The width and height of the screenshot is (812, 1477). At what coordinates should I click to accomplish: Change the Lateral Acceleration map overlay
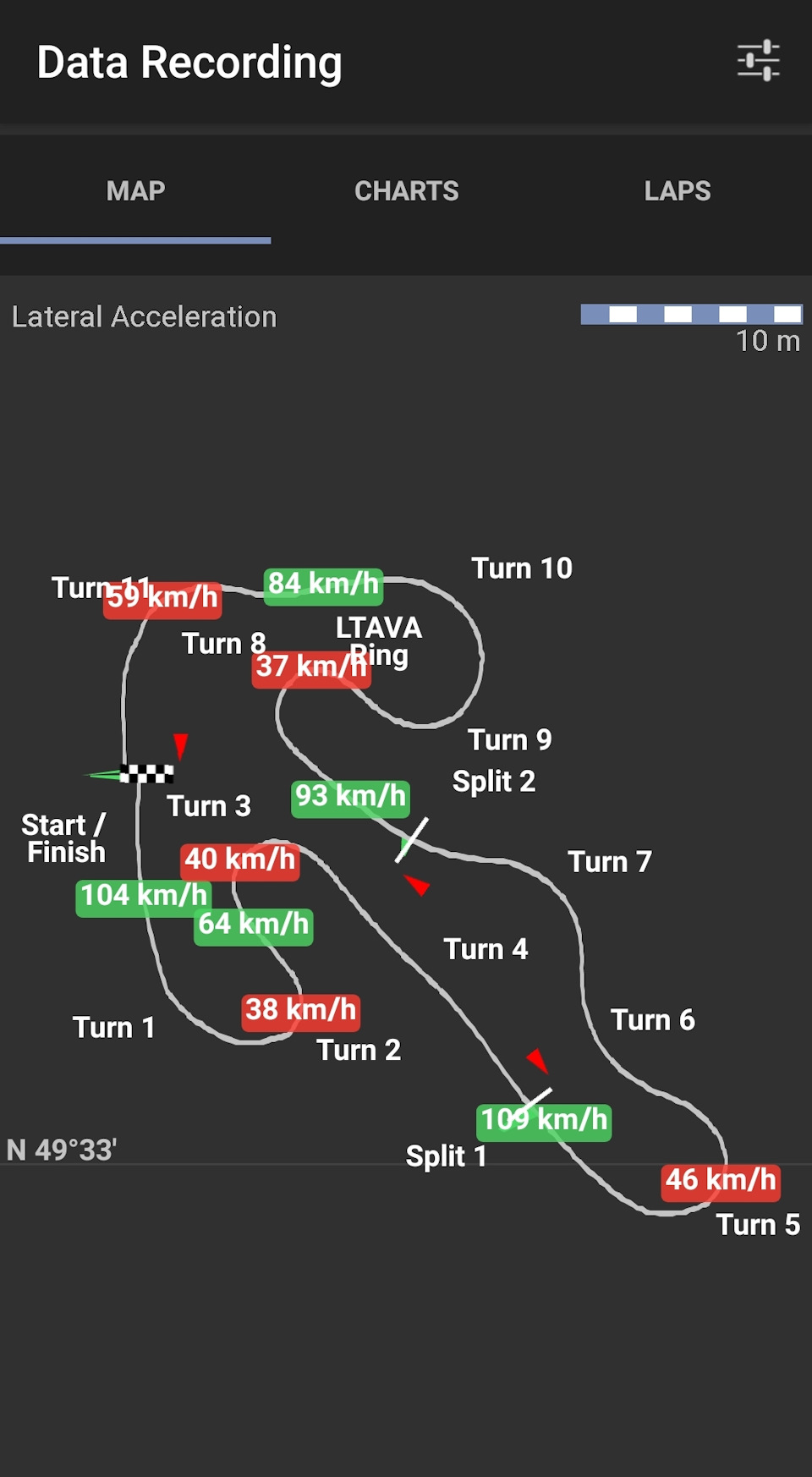pos(144,317)
